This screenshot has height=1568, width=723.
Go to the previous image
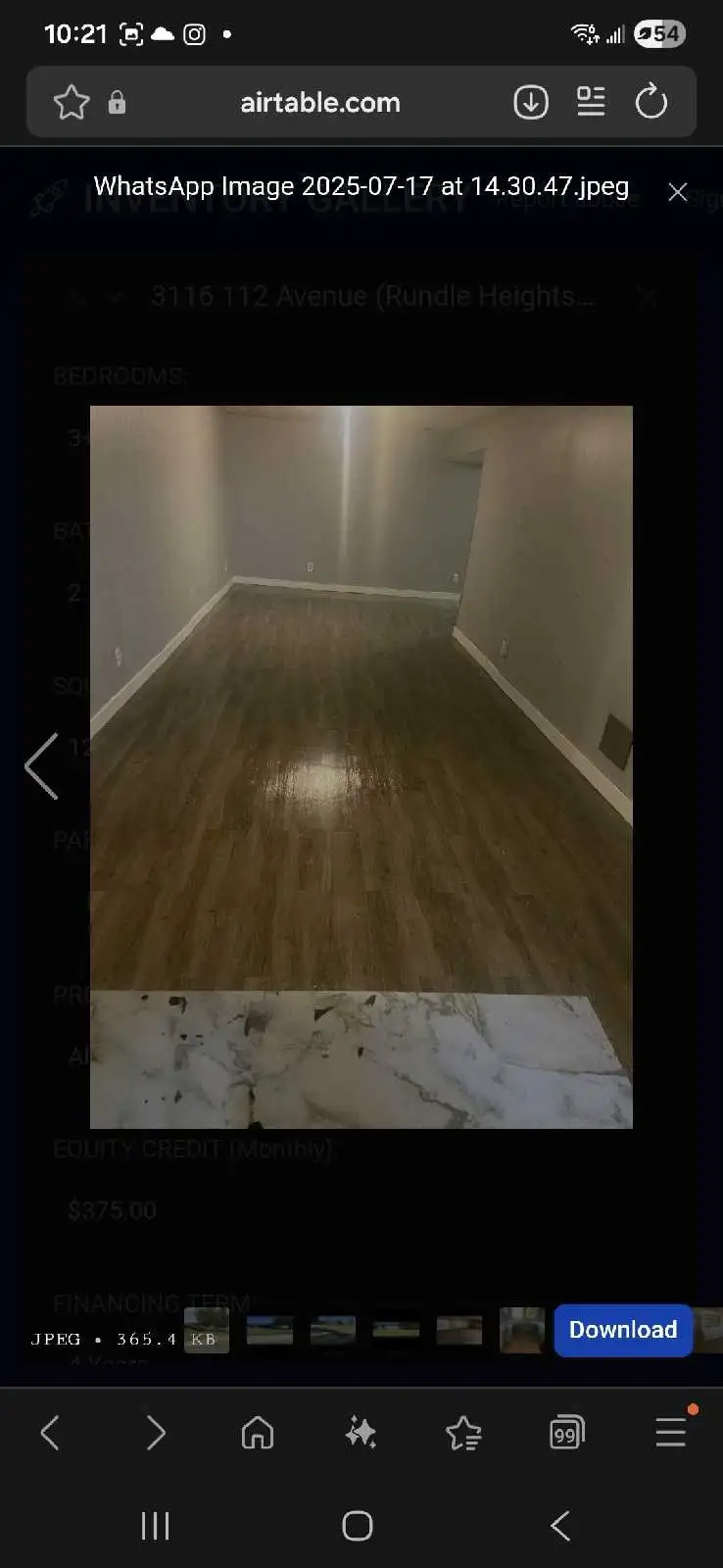[41, 765]
